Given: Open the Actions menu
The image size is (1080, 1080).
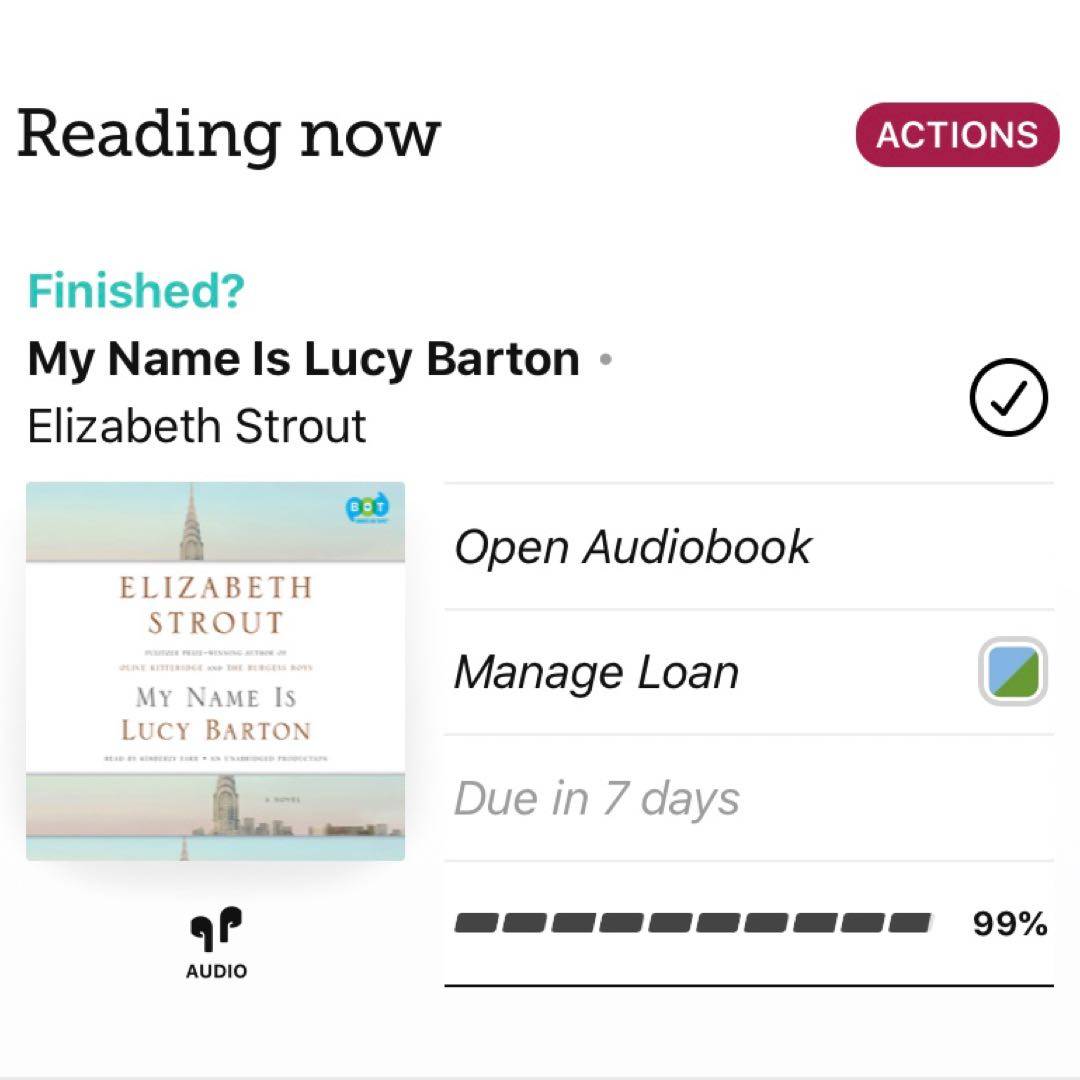Looking at the screenshot, I should click(957, 135).
